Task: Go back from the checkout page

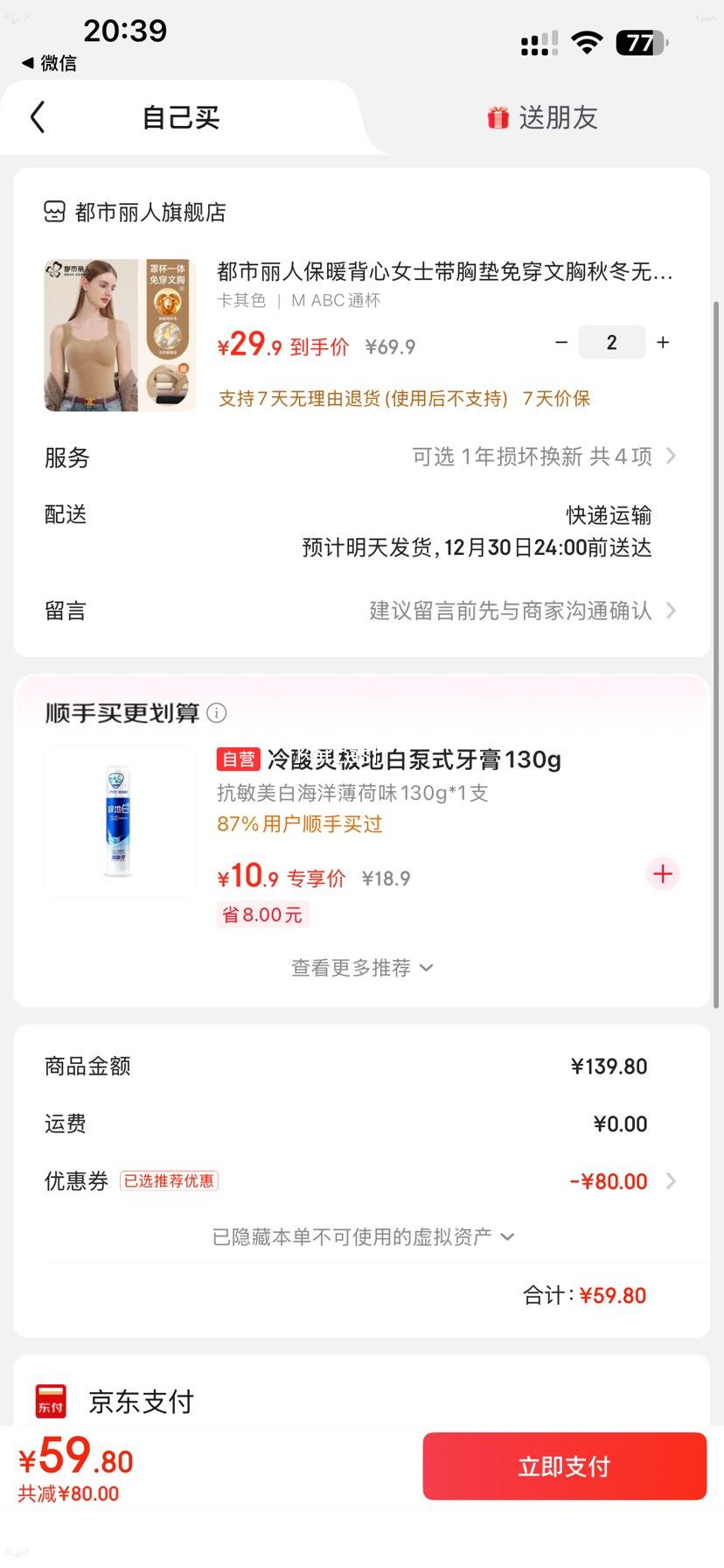Action: click(x=38, y=117)
